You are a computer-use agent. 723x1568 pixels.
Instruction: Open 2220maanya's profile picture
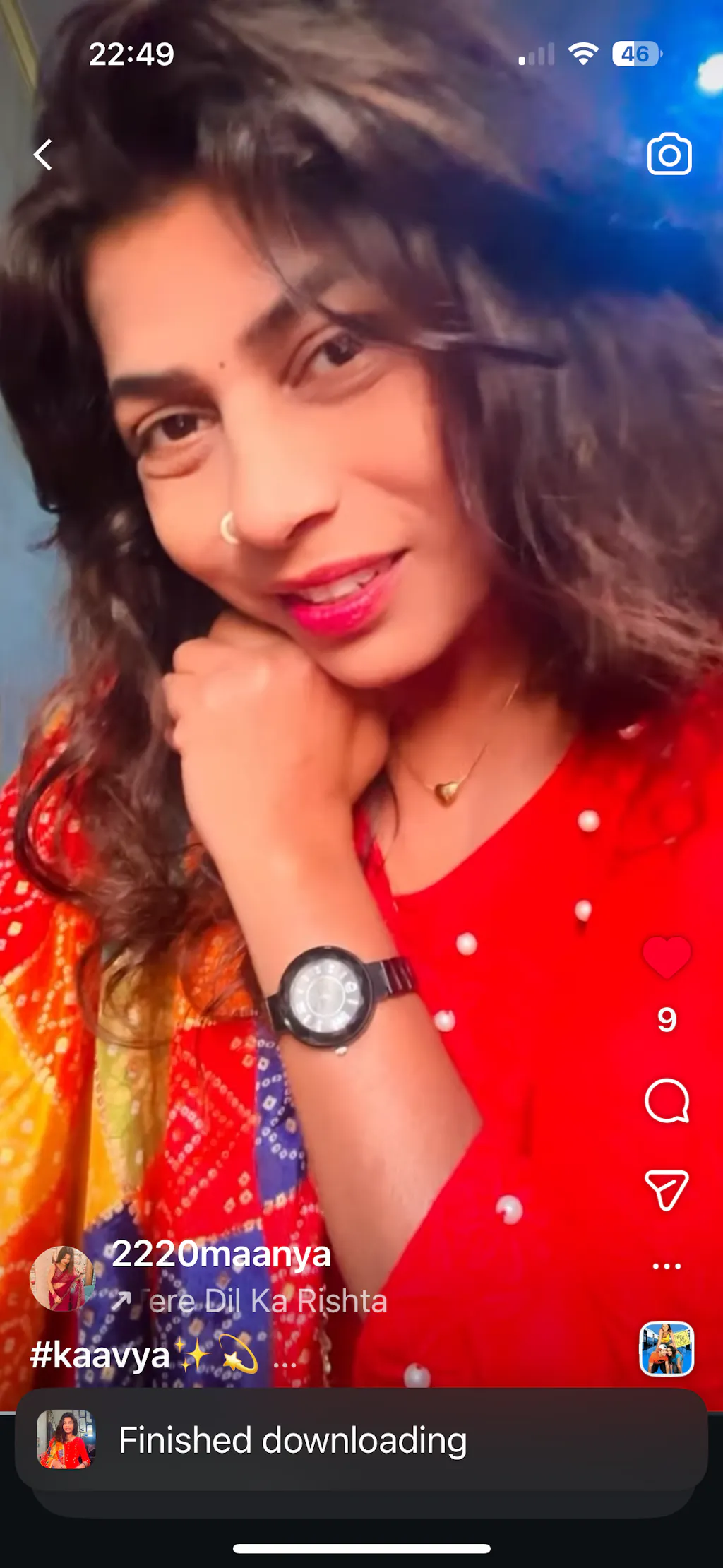[61, 1278]
